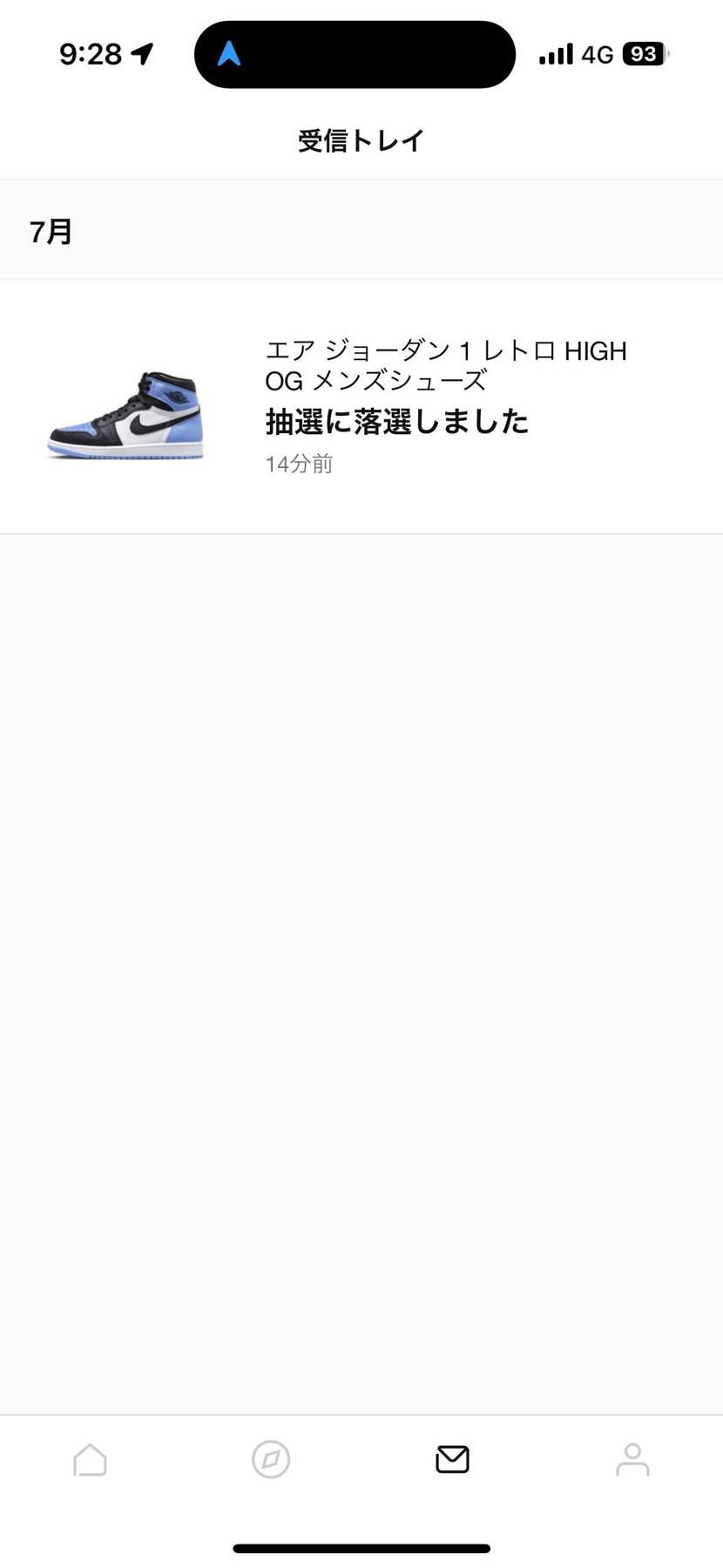Tap the 14分前 timestamp
The width and height of the screenshot is (723, 1568).
click(300, 463)
